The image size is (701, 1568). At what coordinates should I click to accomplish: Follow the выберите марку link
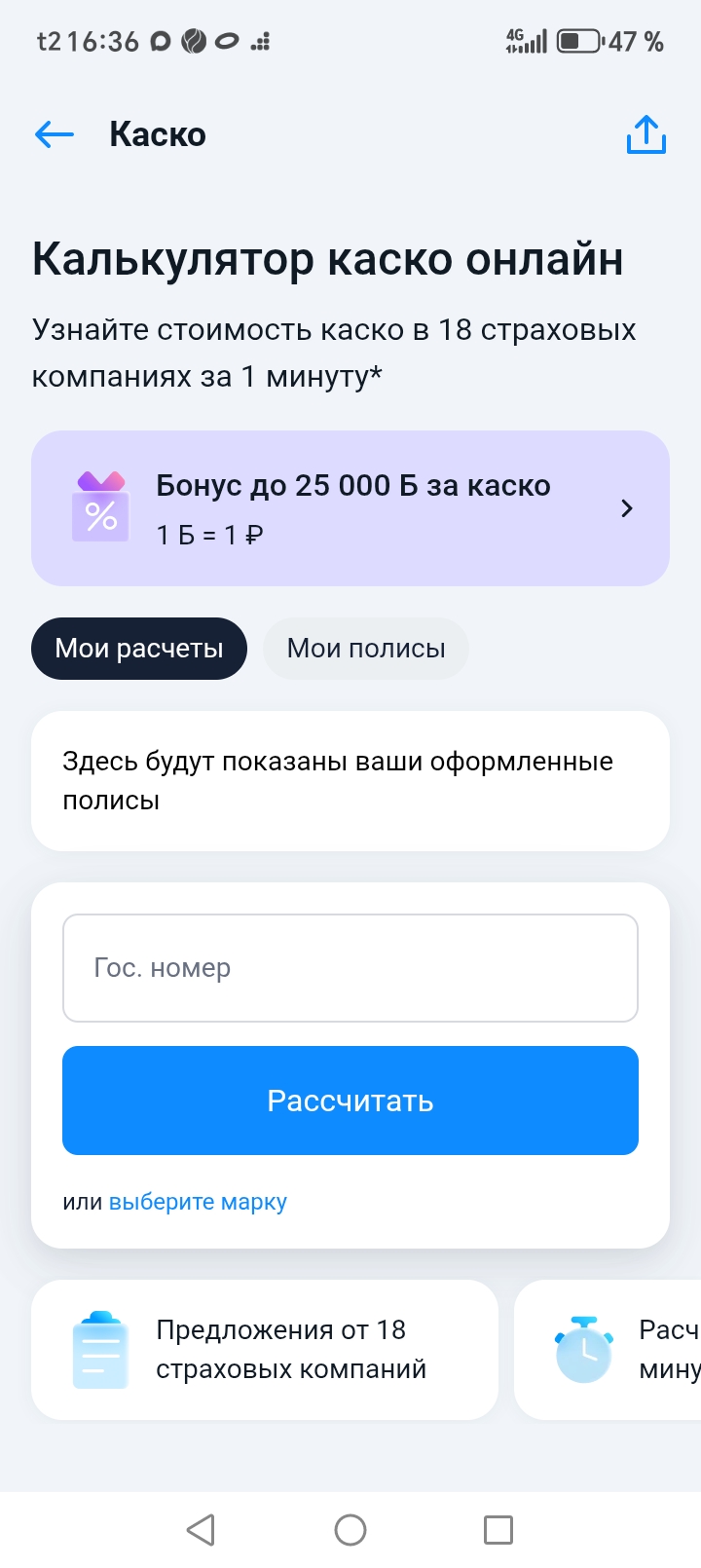[x=198, y=1202]
